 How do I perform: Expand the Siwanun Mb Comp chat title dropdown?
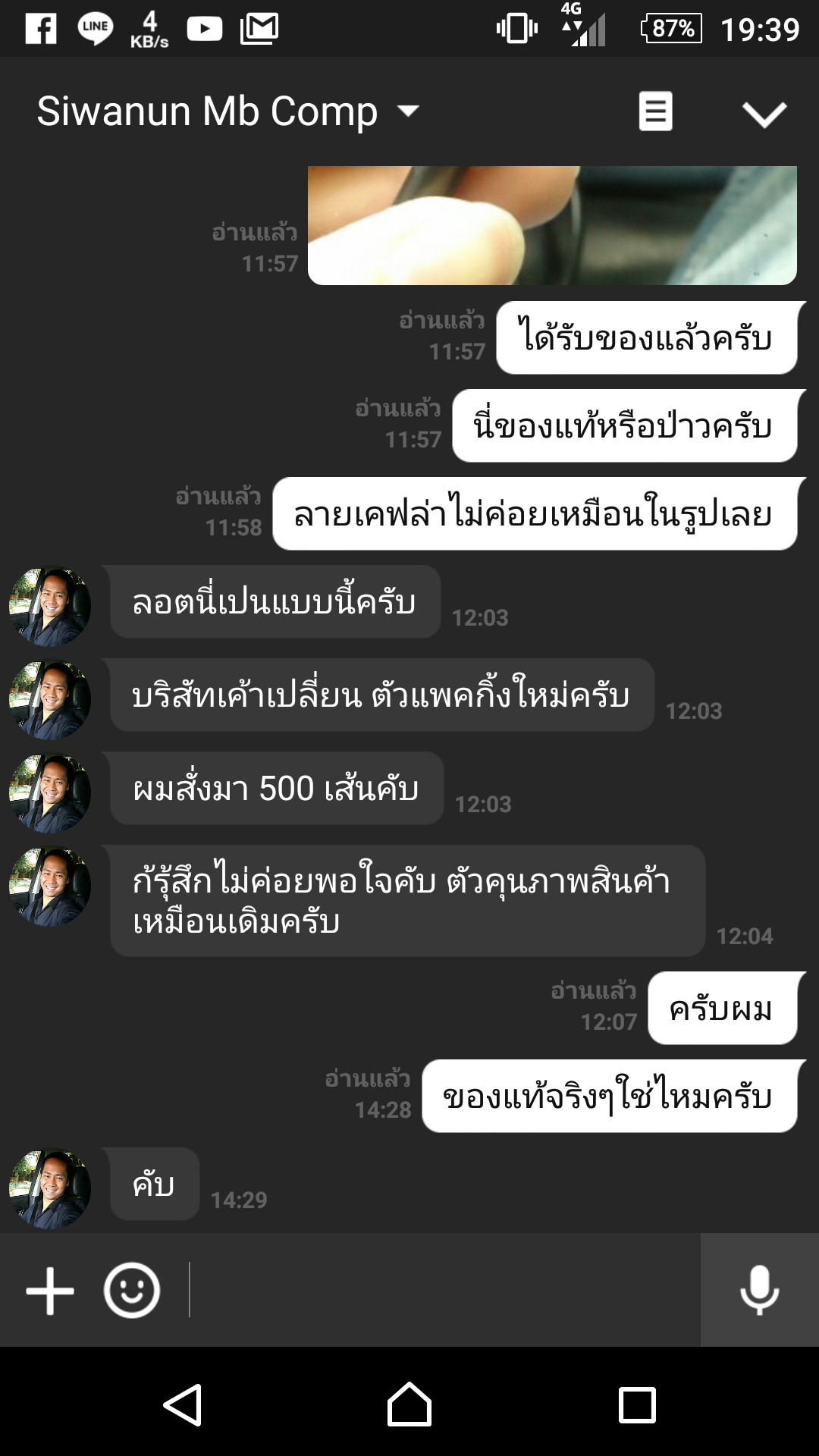408,111
